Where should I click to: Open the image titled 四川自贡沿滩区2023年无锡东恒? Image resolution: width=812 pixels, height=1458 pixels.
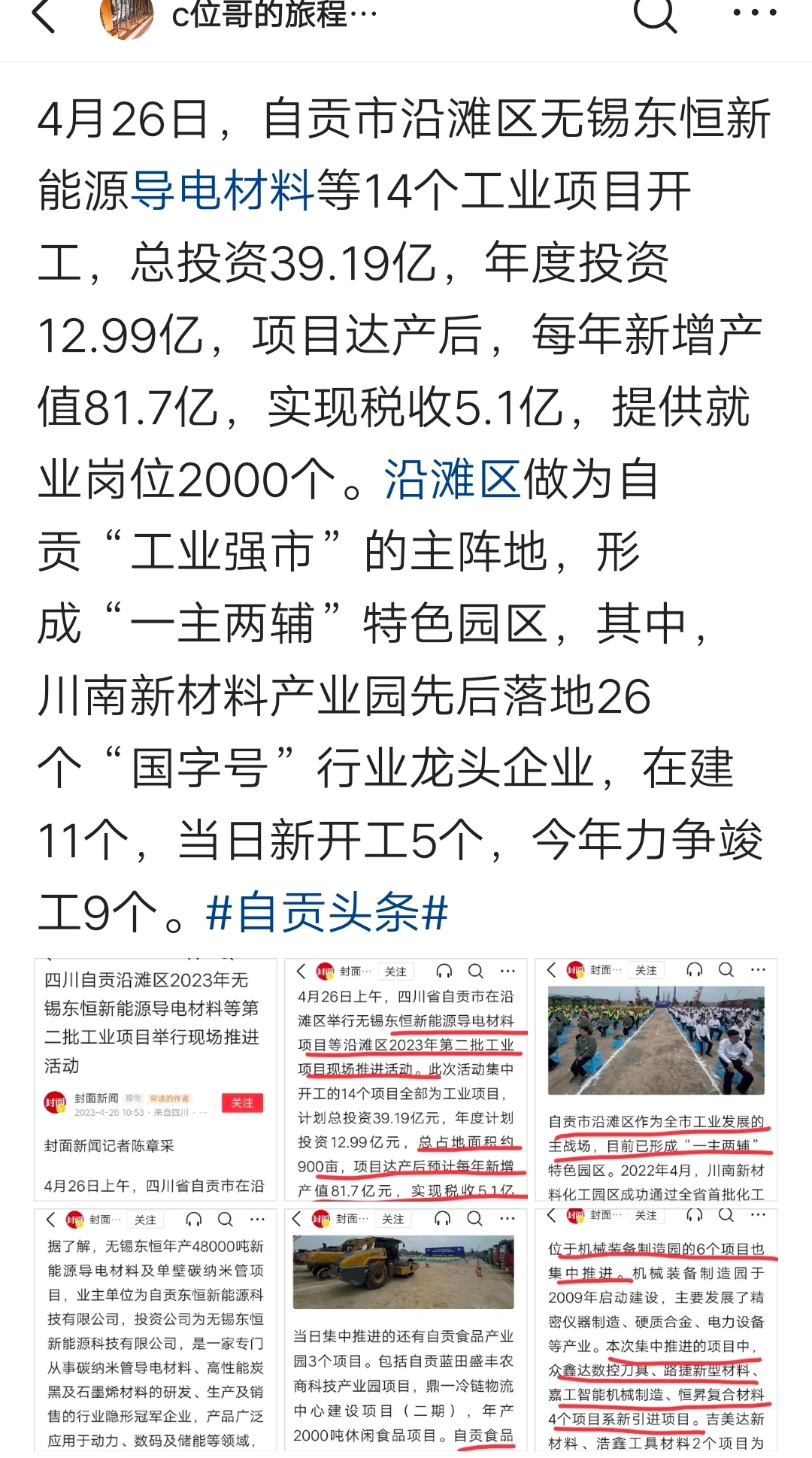(156, 1079)
